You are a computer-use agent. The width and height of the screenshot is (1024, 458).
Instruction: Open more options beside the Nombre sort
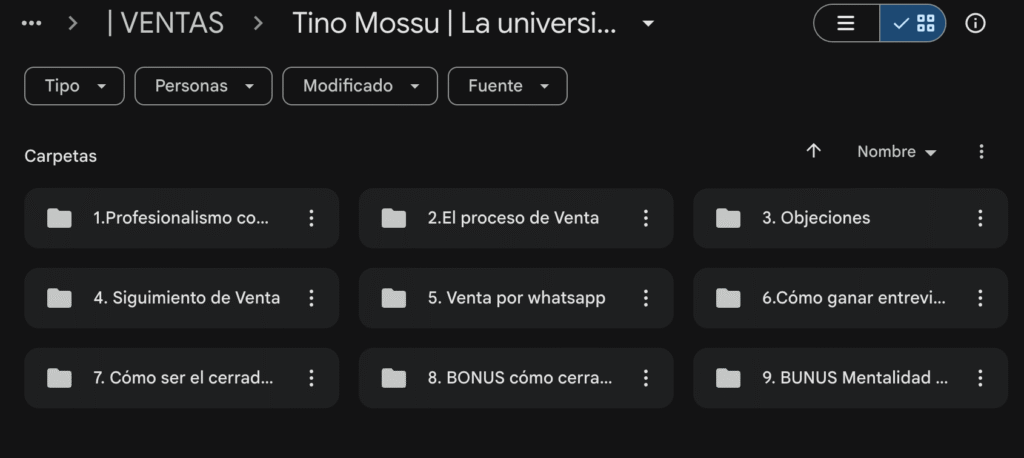click(x=981, y=152)
